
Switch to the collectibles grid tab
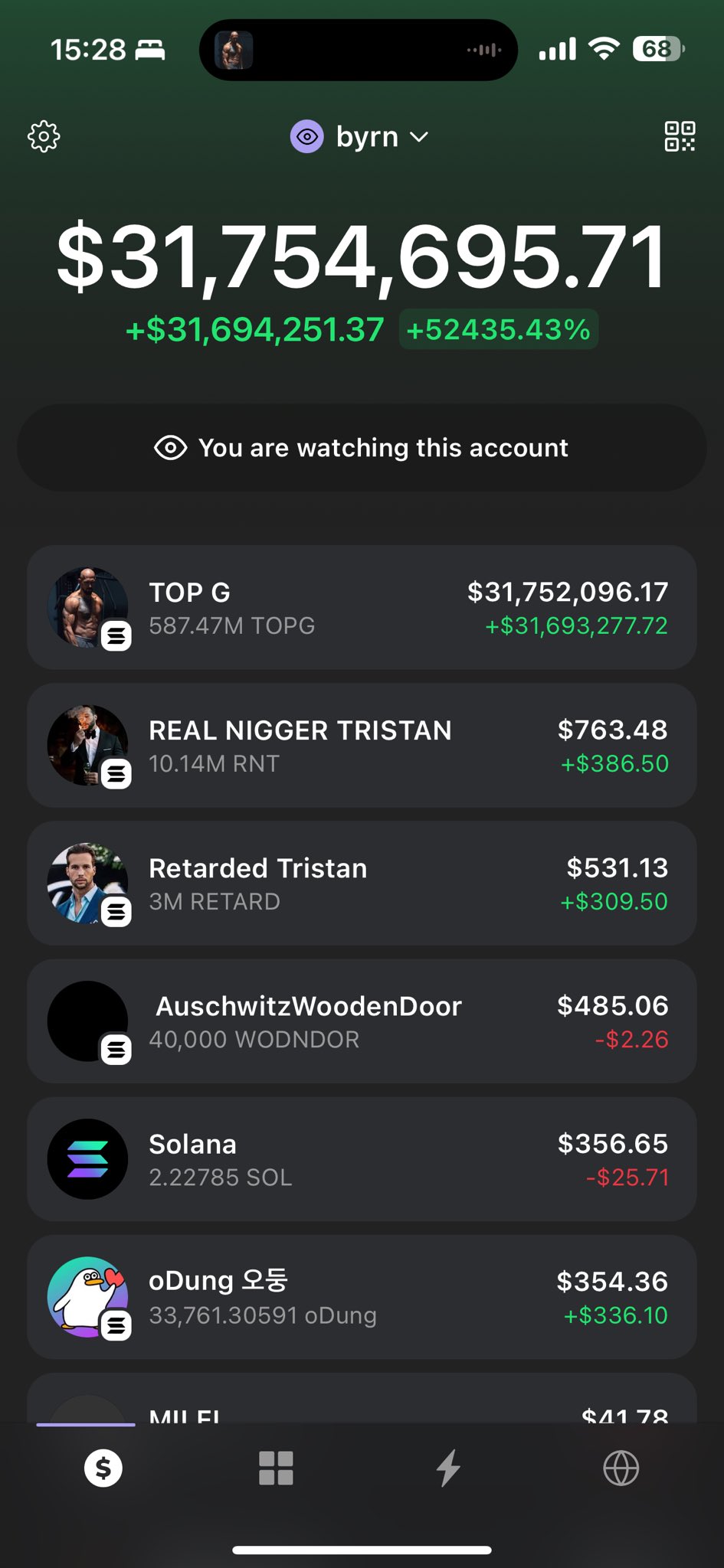(x=276, y=1468)
